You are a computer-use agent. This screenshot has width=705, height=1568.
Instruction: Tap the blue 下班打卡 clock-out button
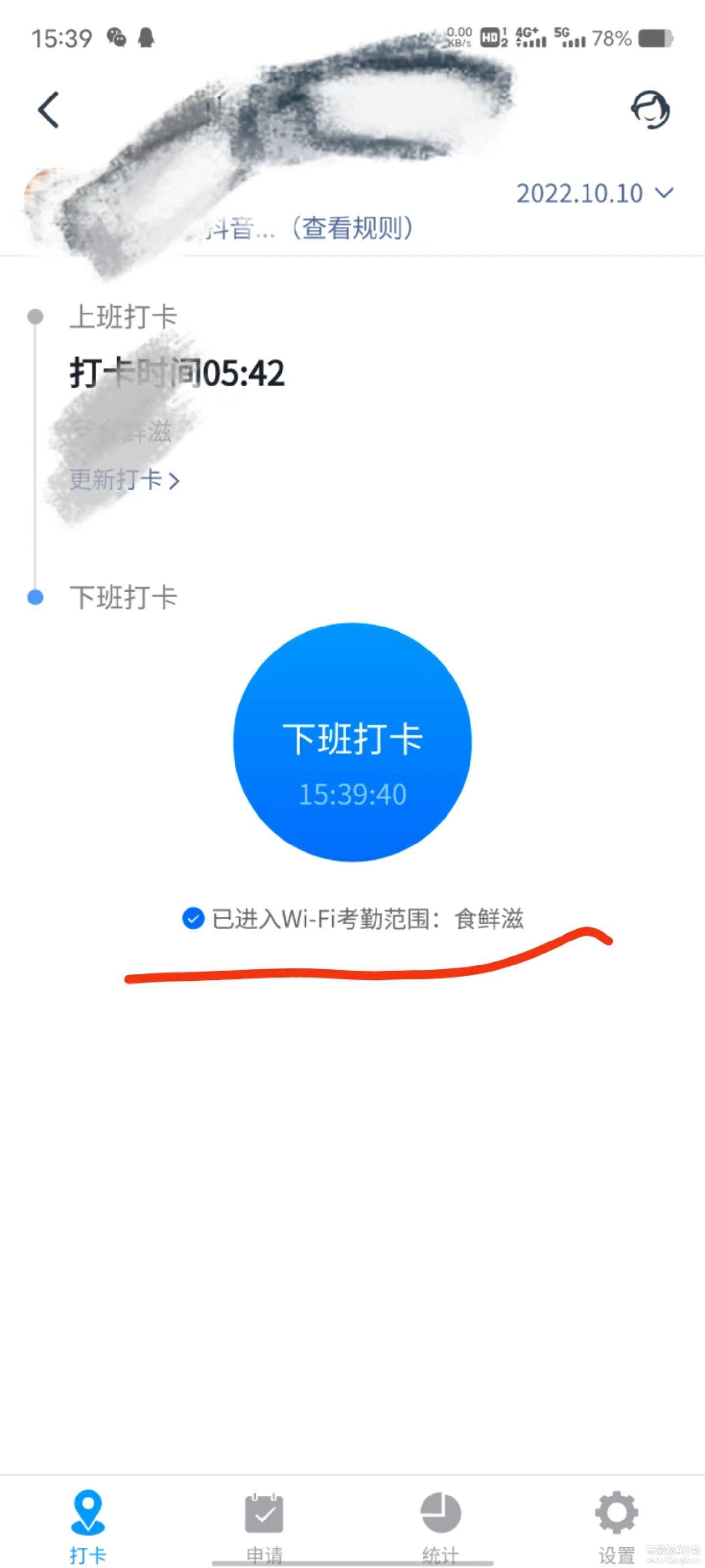click(352, 742)
